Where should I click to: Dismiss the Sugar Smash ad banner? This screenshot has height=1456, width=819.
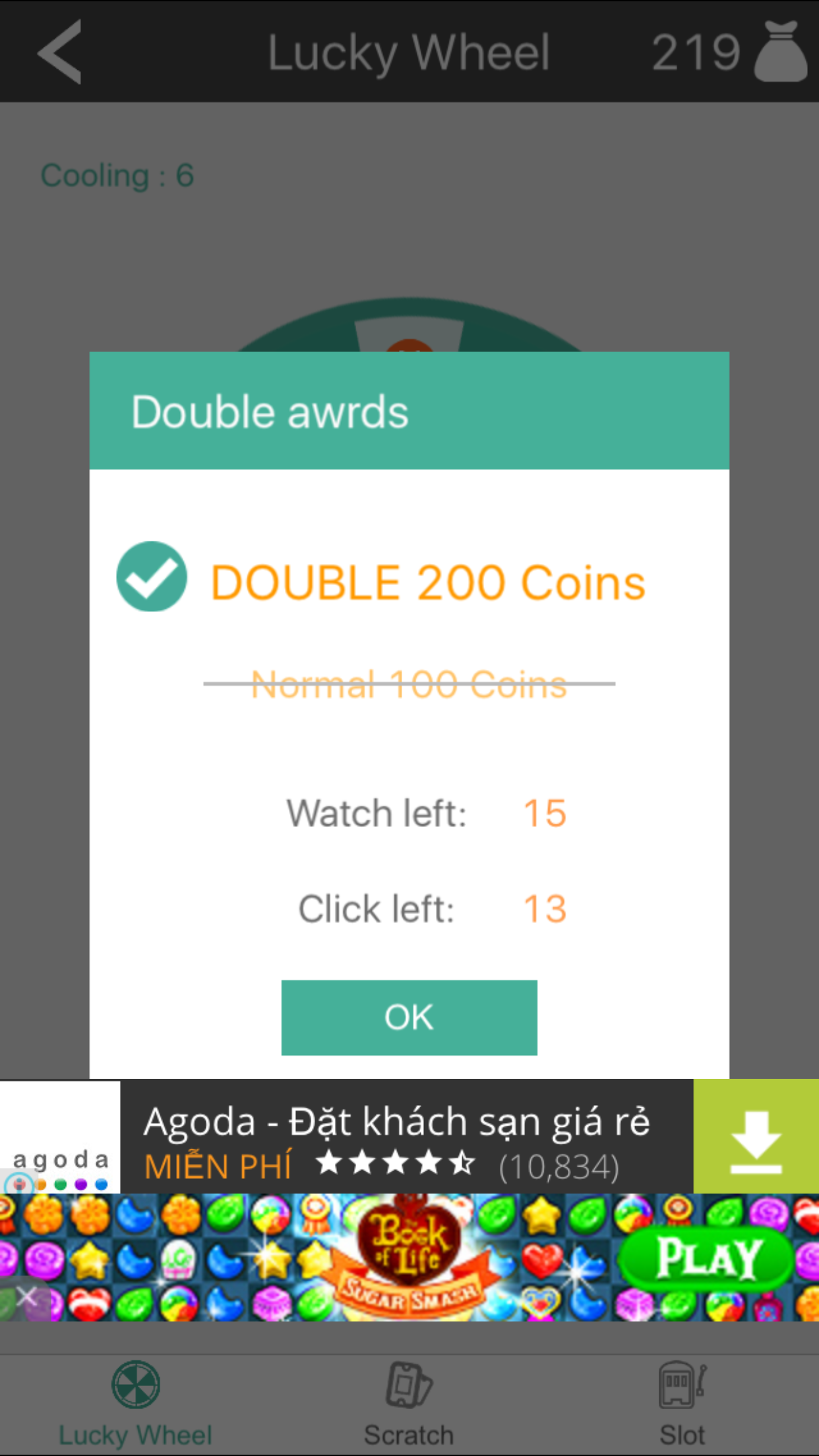(26, 1296)
